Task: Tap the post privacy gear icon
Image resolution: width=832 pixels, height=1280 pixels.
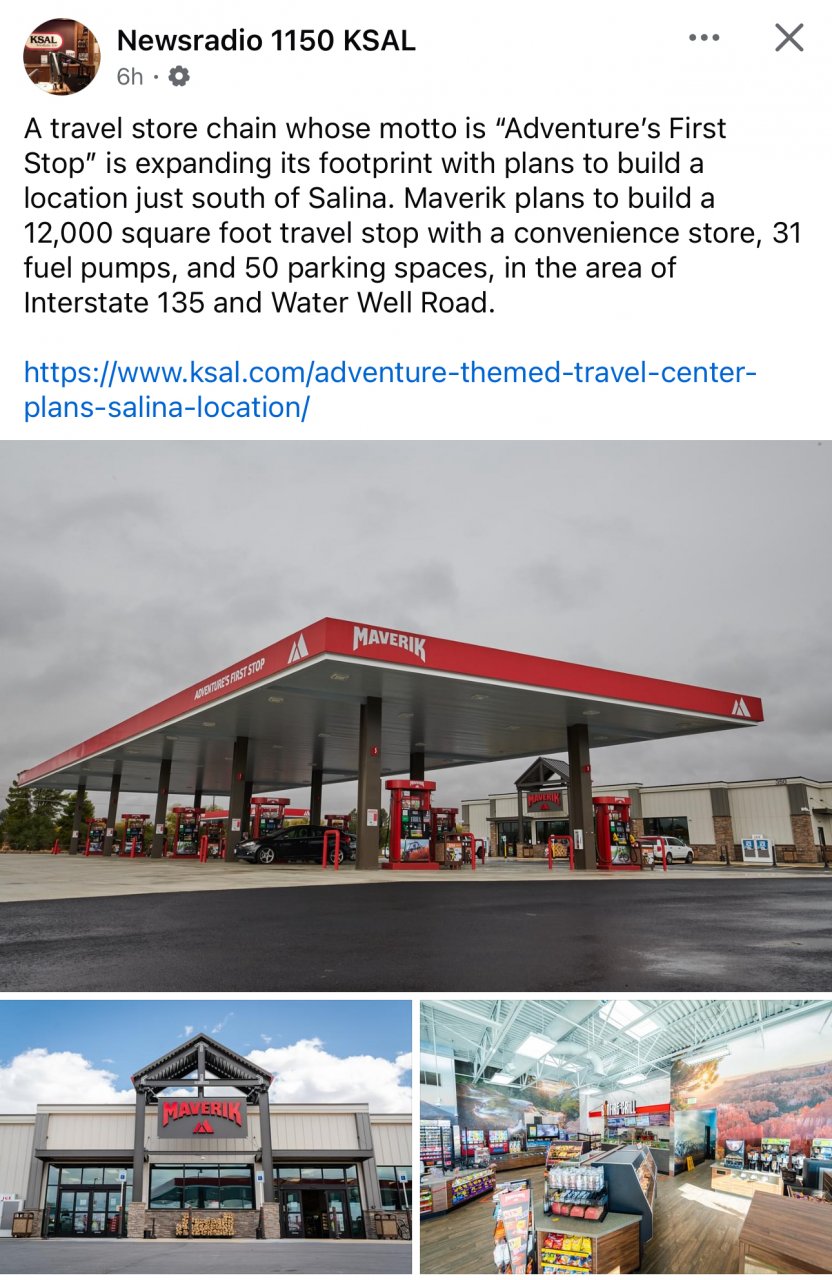Action: click(x=179, y=76)
